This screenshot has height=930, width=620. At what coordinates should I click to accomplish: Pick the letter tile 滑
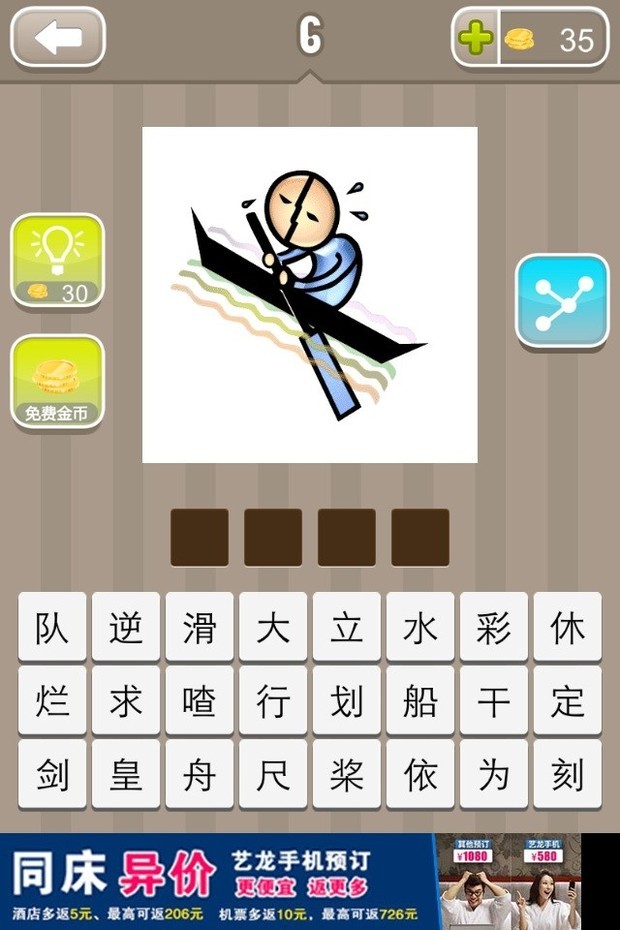pyautogui.click(x=199, y=628)
